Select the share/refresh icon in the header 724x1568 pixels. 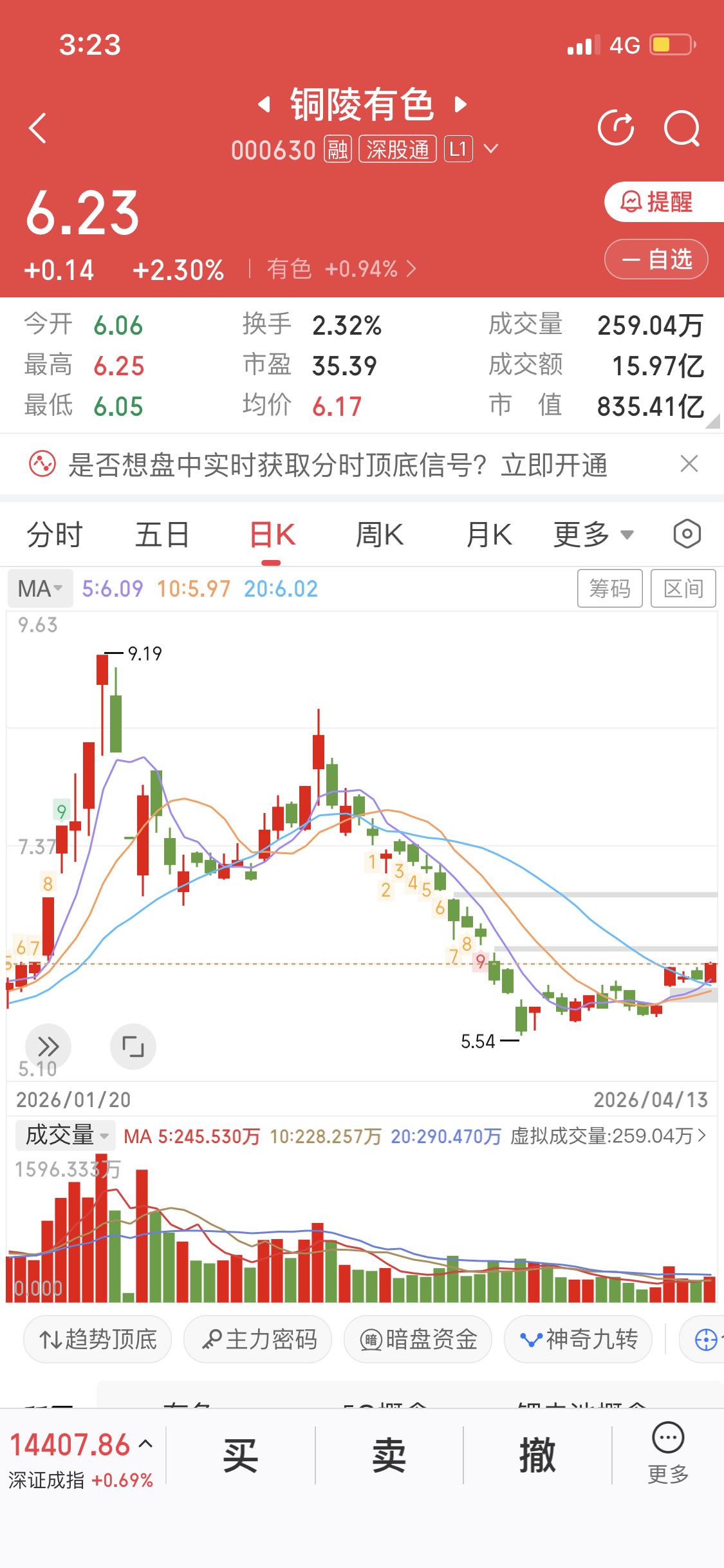[x=617, y=128]
